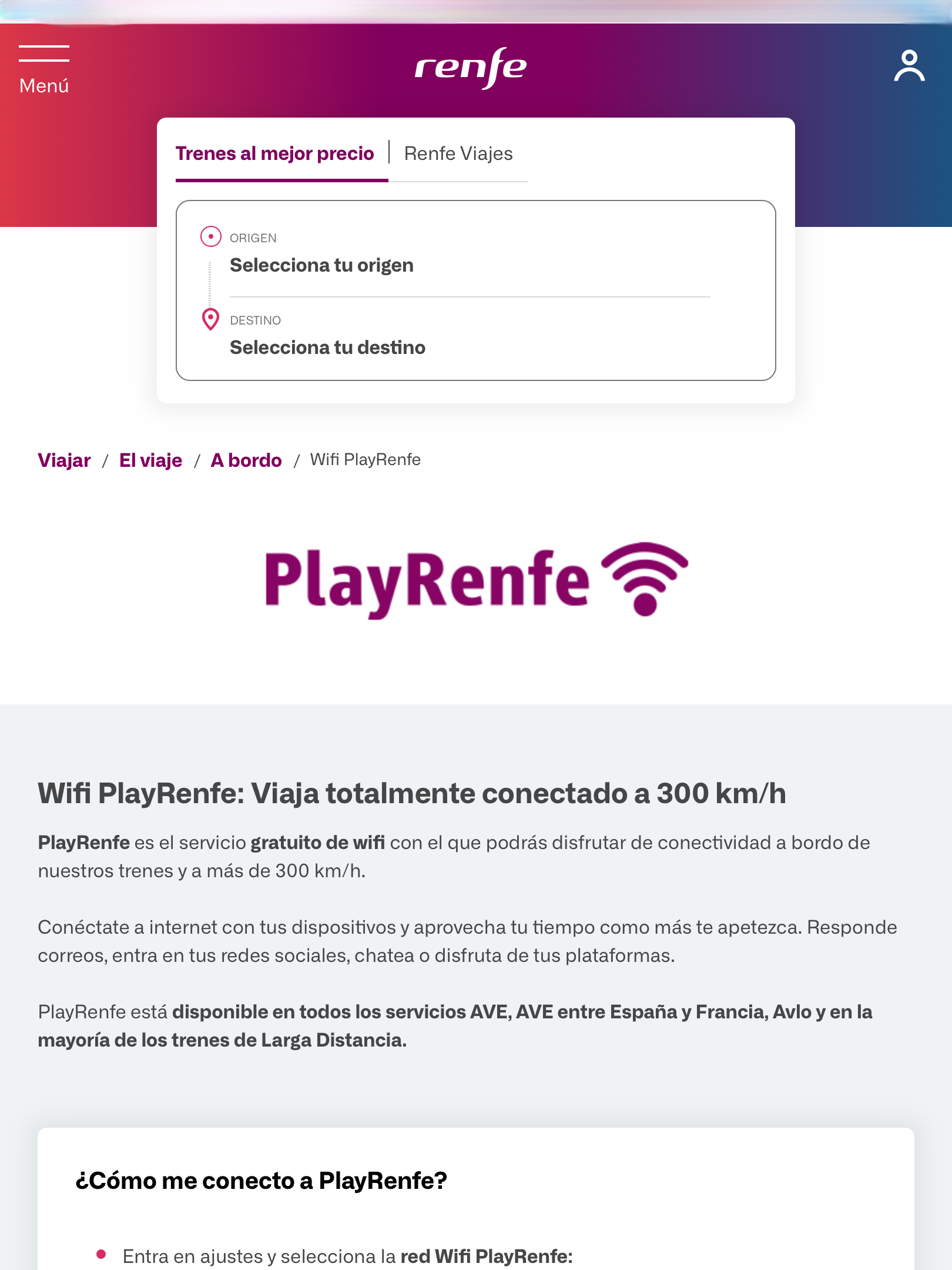Select your origin station field

click(x=321, y=265)
